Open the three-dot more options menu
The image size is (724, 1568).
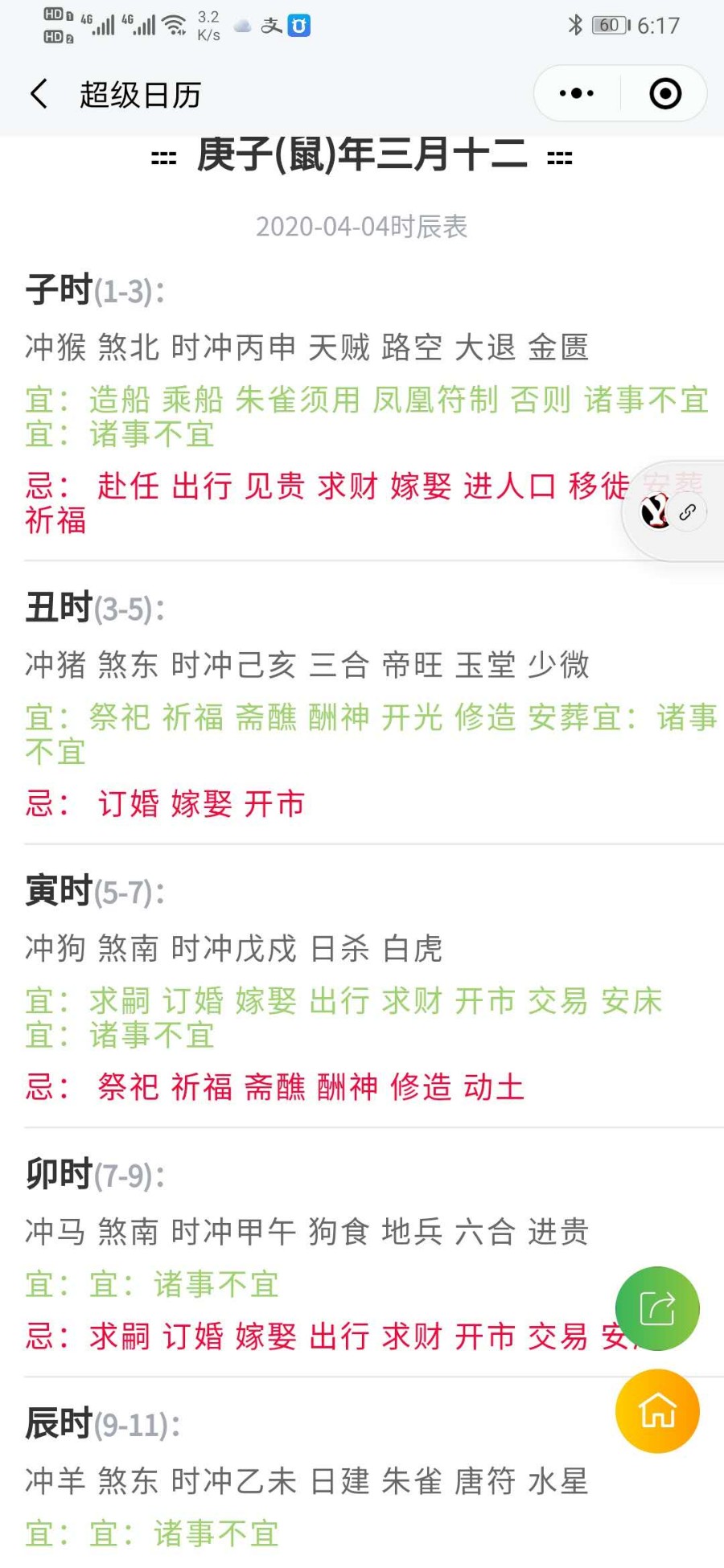[x=574, y=93]
